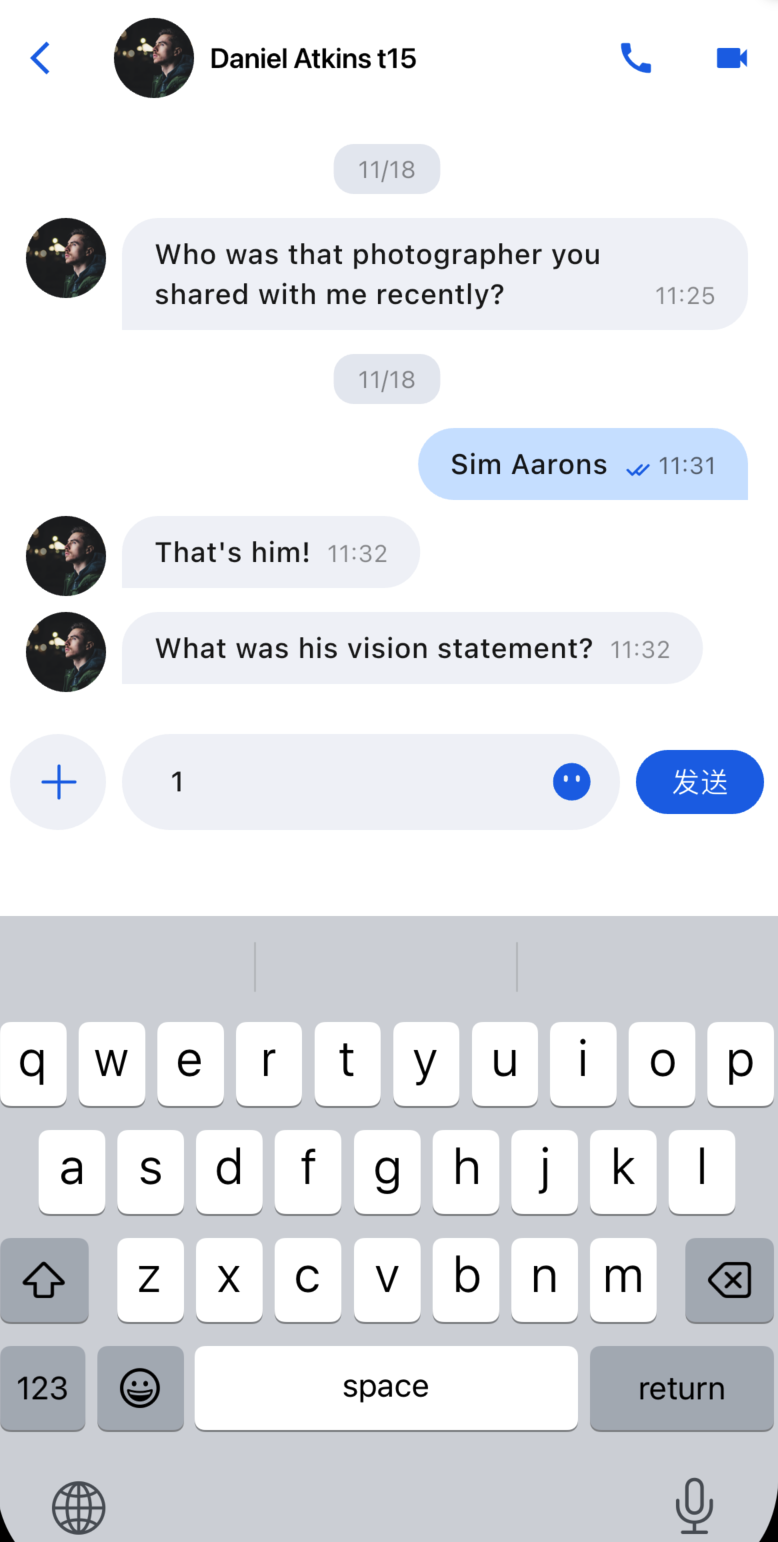Open the emoji picker in message box
Screen dimensions: 778x1542
click(x=572, y=782)
